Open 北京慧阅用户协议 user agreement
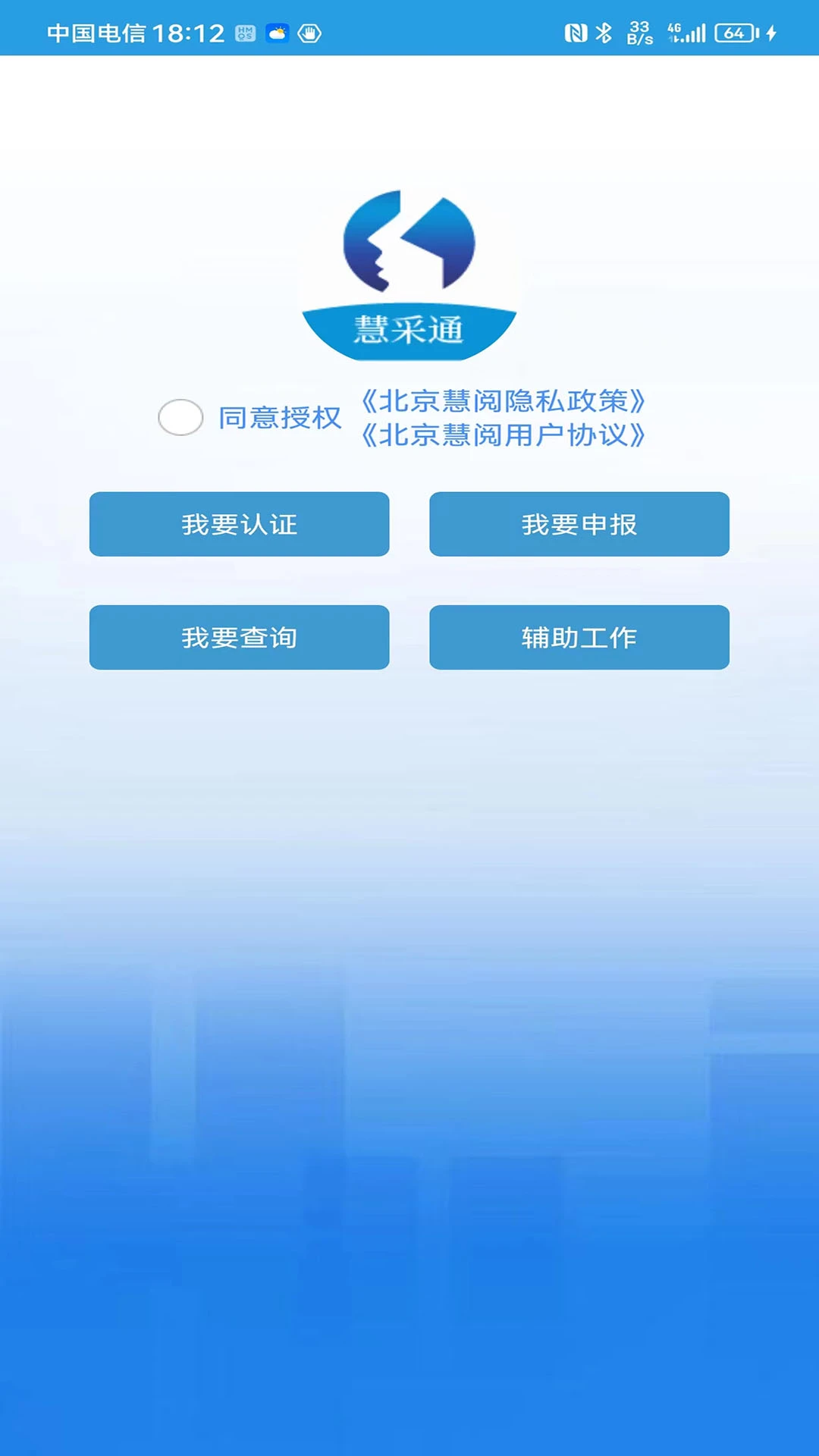Screen dimensions: 819x1456 point(503,435)
